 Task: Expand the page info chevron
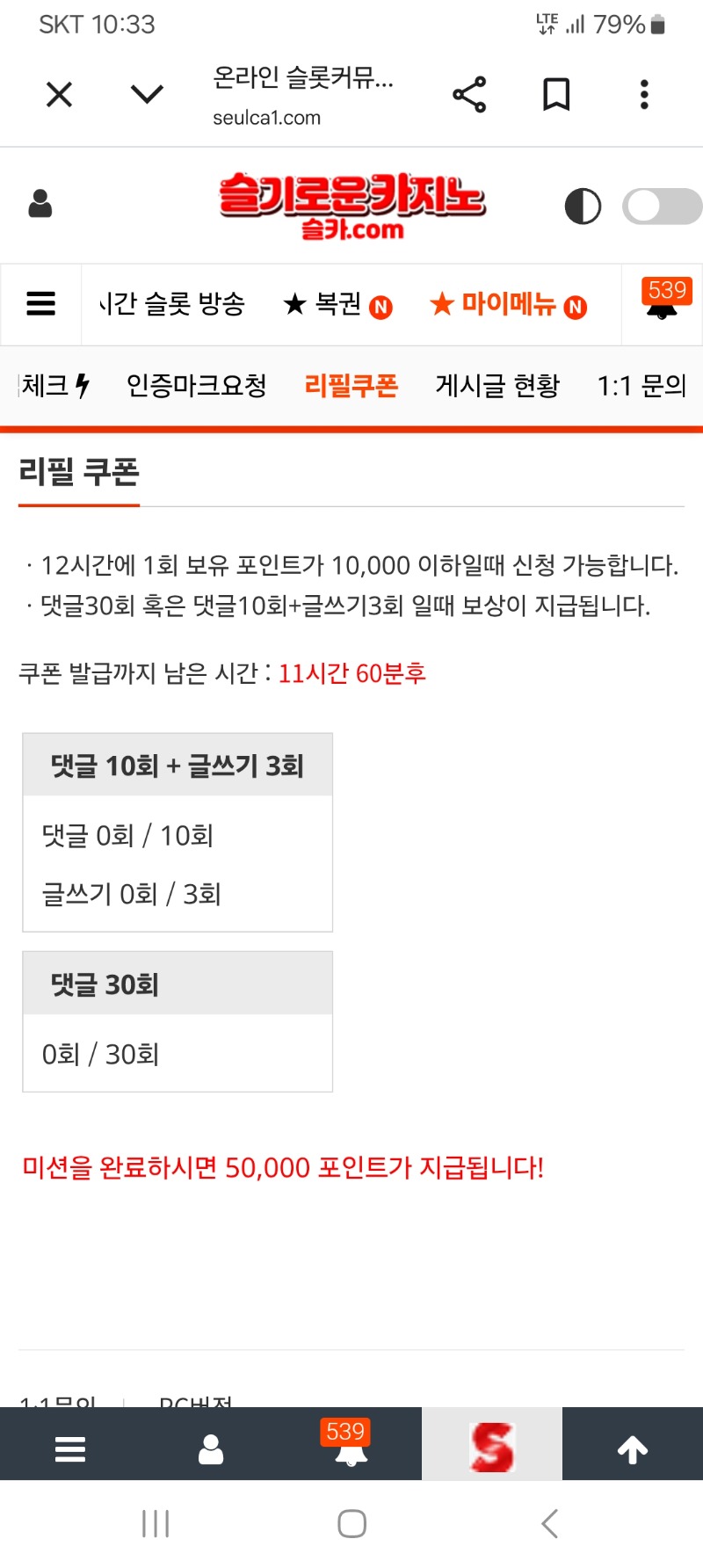coord(147,94)
